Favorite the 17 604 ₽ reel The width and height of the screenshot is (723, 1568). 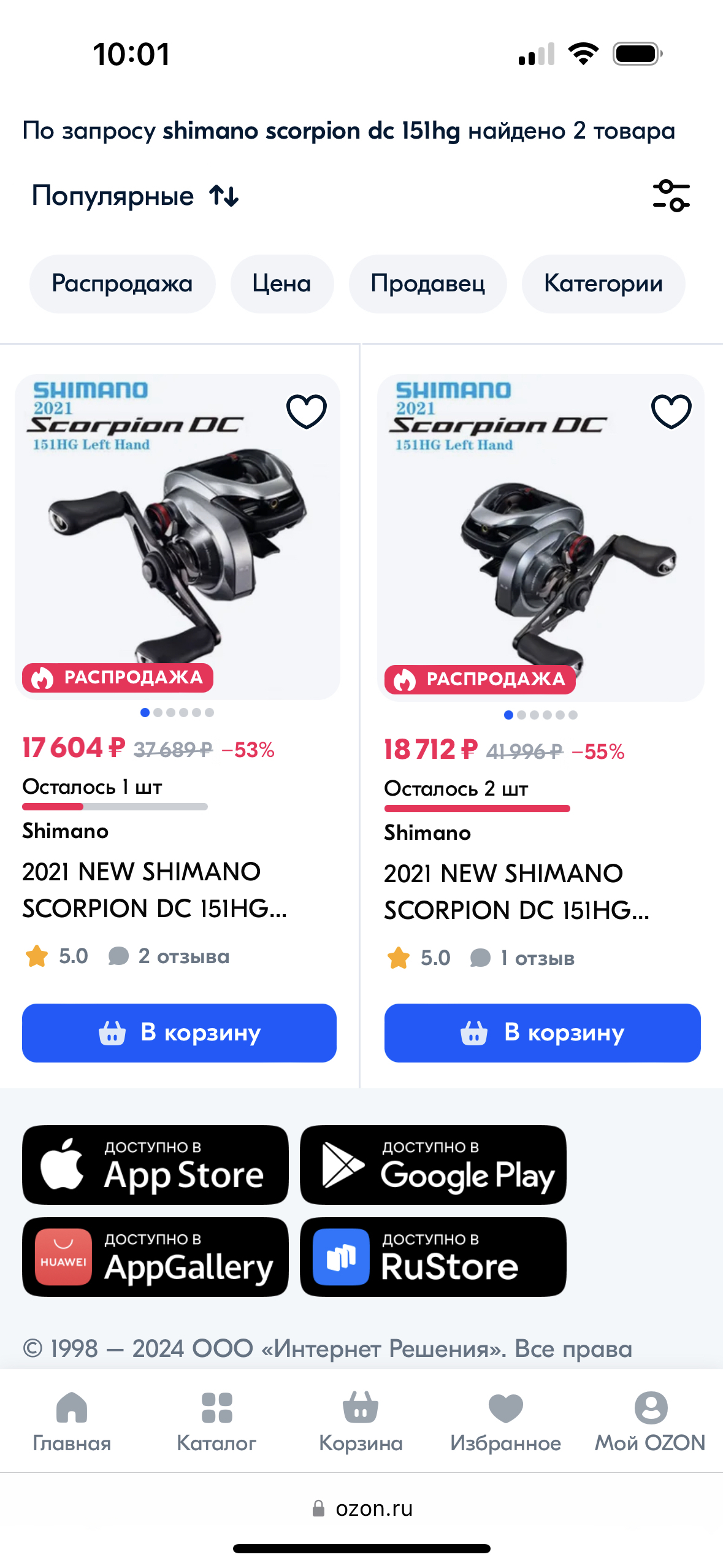pyautogui.click(x=307, y=411)
